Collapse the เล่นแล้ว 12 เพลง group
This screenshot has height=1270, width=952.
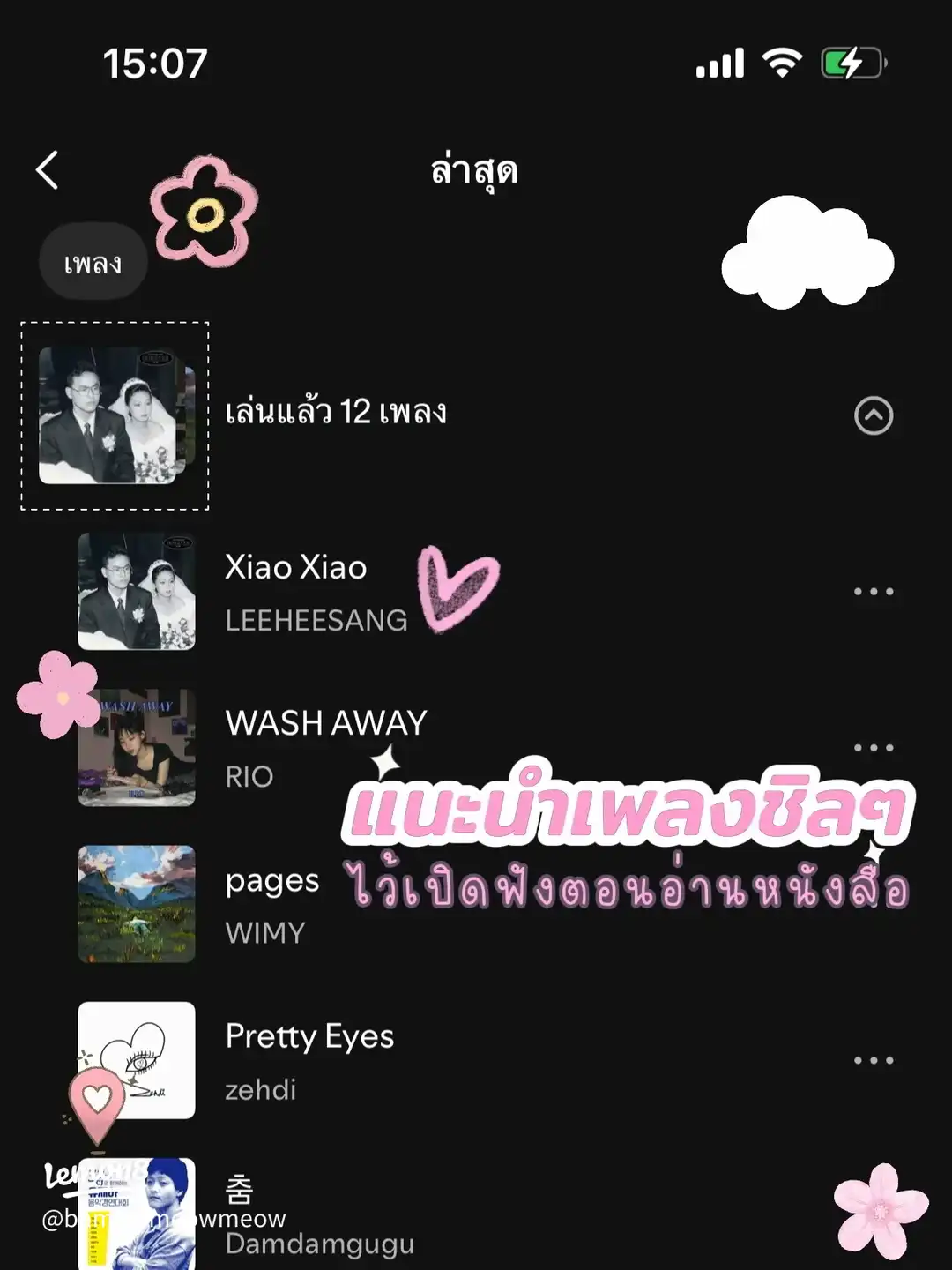[873, 415]
